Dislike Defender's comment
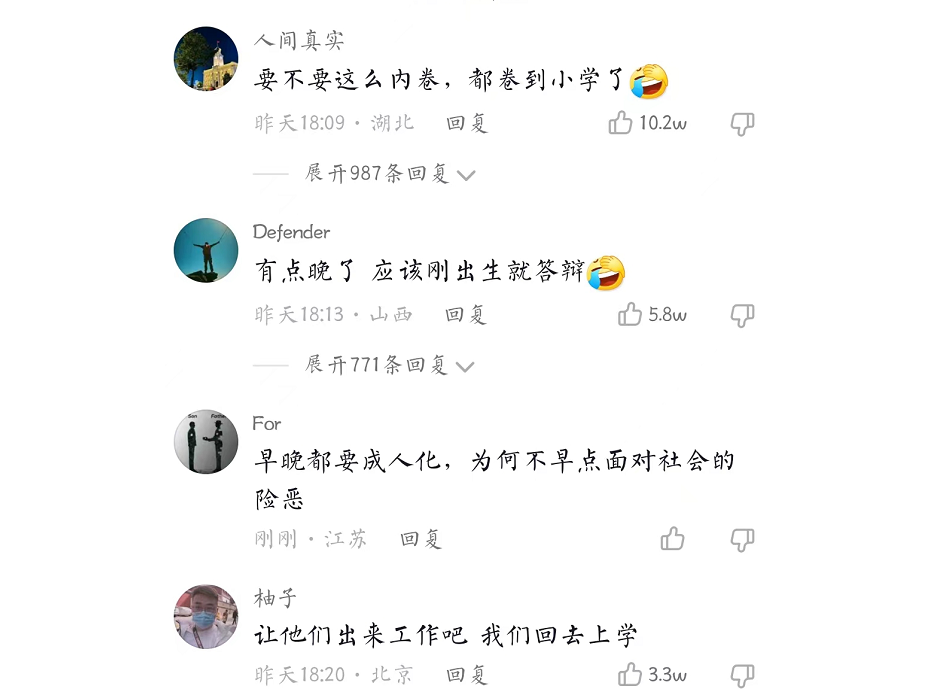 point(742,316)
